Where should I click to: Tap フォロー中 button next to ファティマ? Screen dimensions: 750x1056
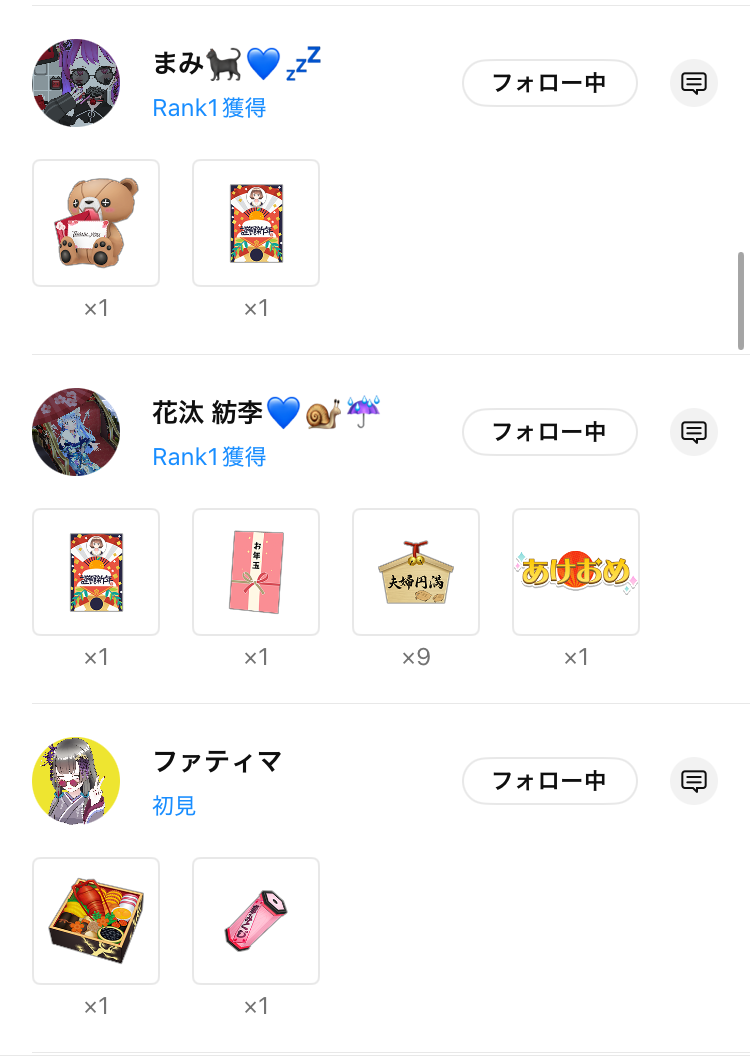coord(549,781)
